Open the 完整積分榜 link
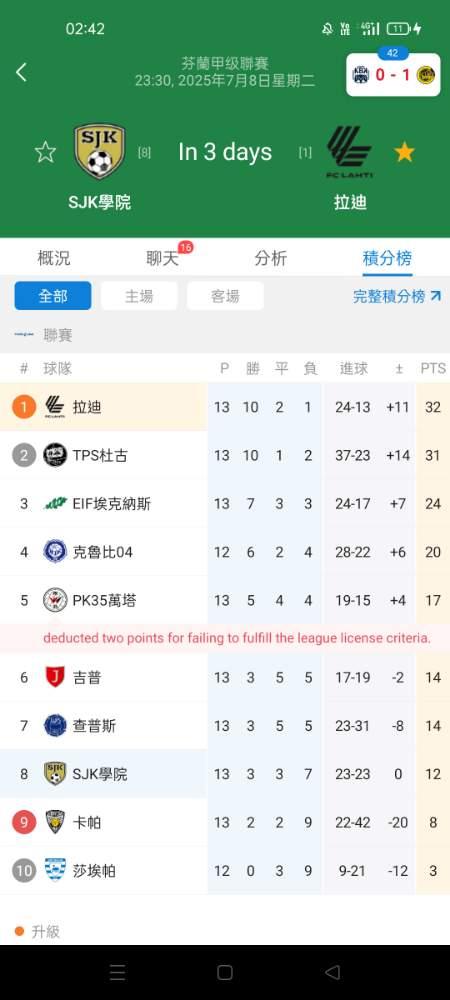The height and width of the screenshot is (1000, 450). coord(396,296)
